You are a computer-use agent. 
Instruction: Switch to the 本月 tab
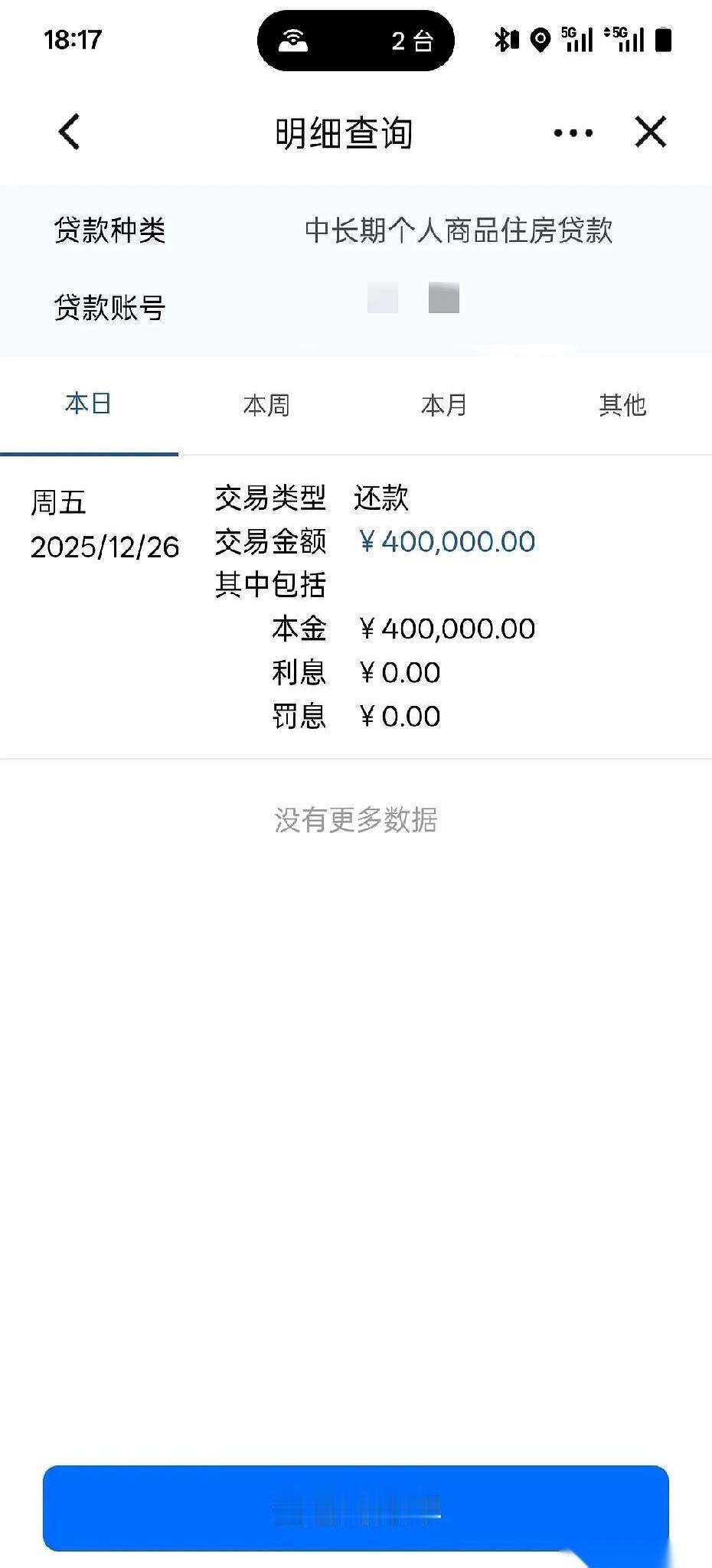pyautogui.click(x=445, y=406)
